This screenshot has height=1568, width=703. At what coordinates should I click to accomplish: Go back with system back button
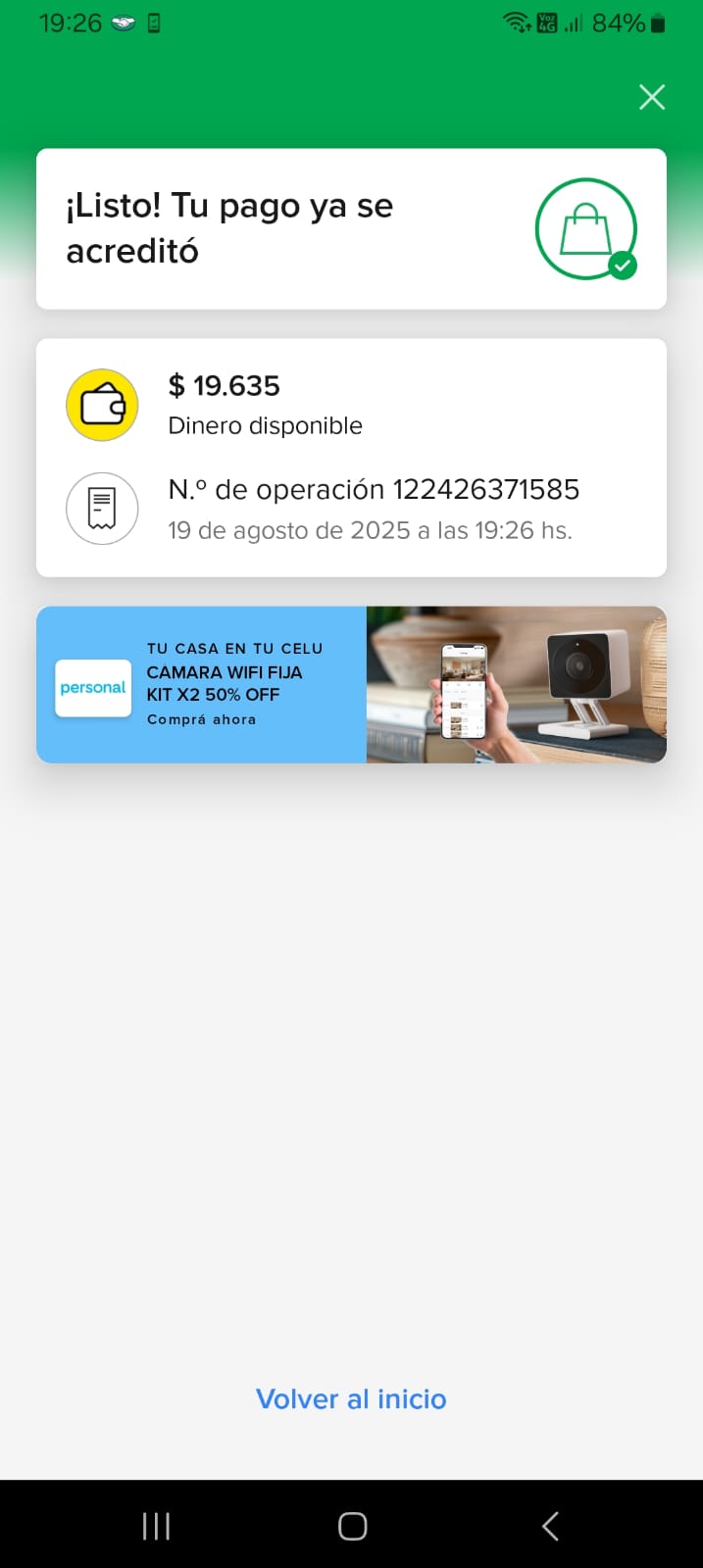(550, 1526)
